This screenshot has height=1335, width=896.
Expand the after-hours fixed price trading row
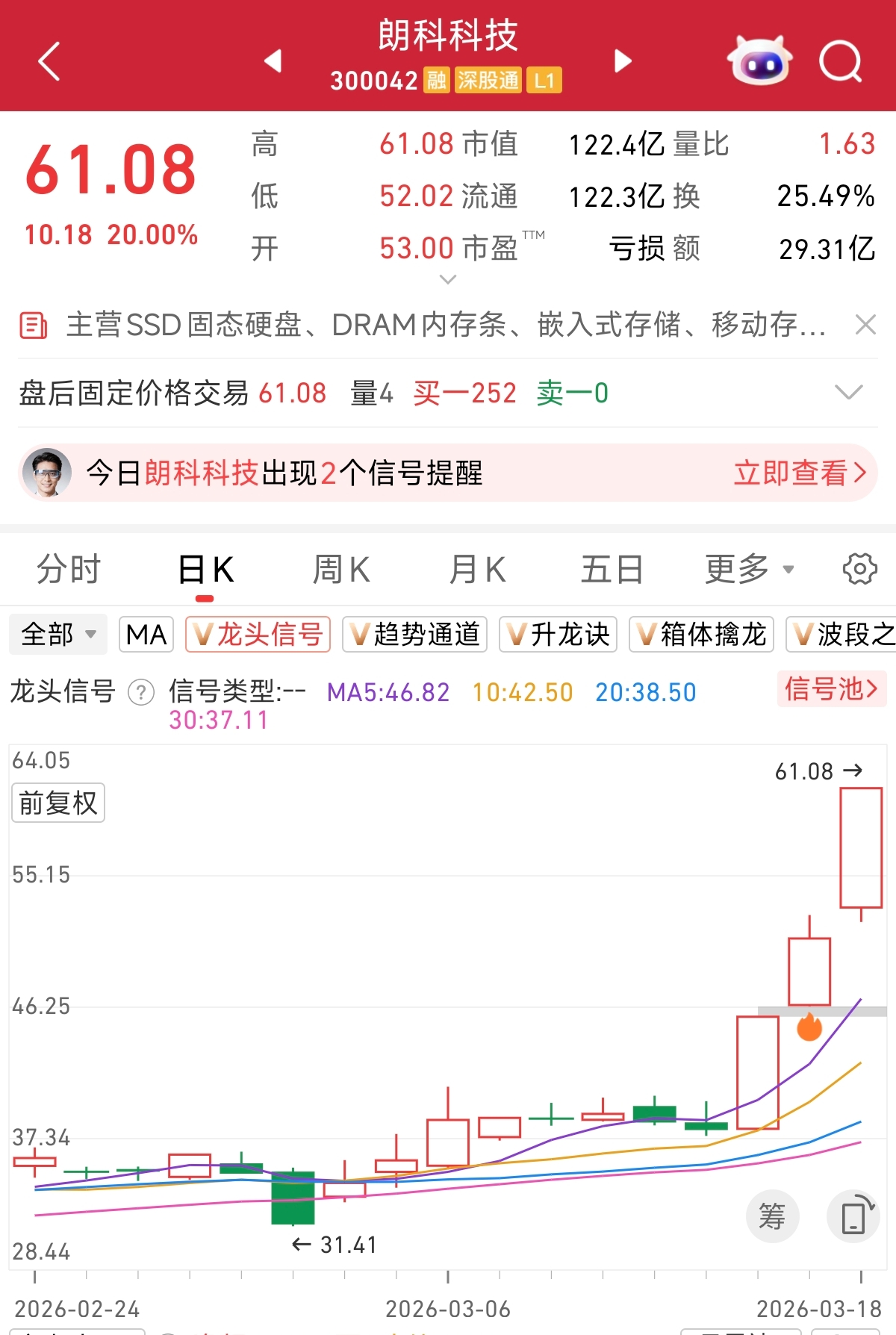pos(848,392)
